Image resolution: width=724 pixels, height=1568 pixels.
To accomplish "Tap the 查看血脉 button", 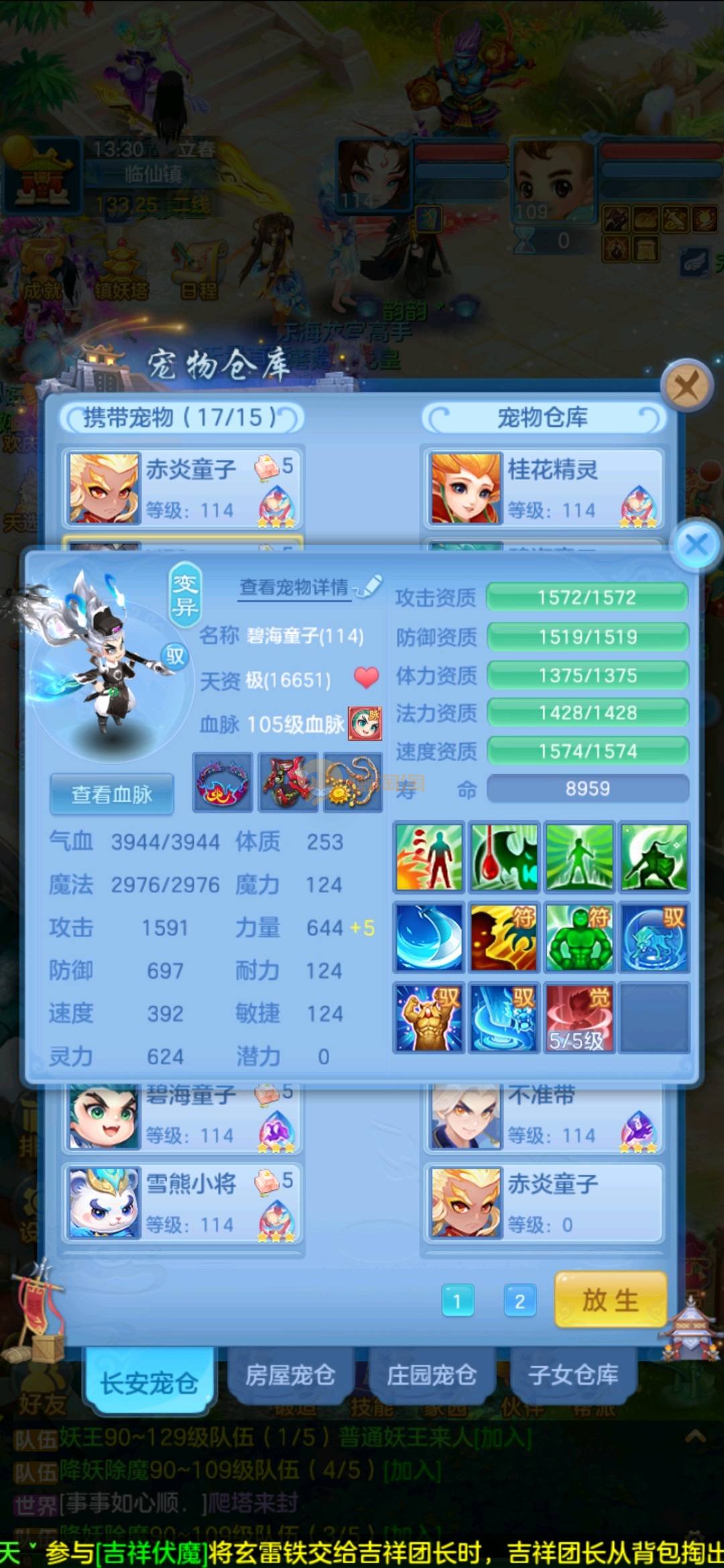I will (112, 794).
